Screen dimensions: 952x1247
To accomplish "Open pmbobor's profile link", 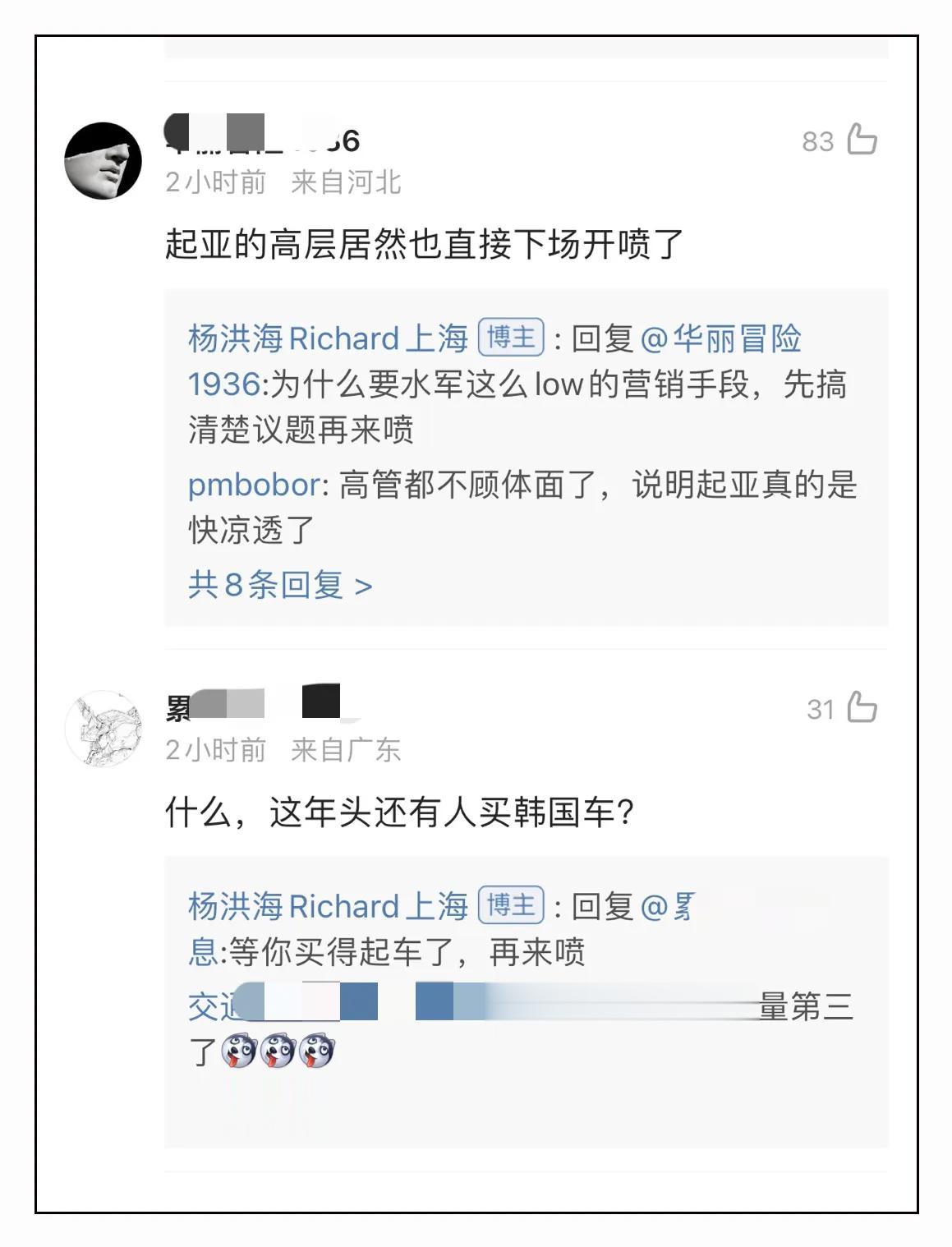I will pyautogui.click(x=253, y=485).
